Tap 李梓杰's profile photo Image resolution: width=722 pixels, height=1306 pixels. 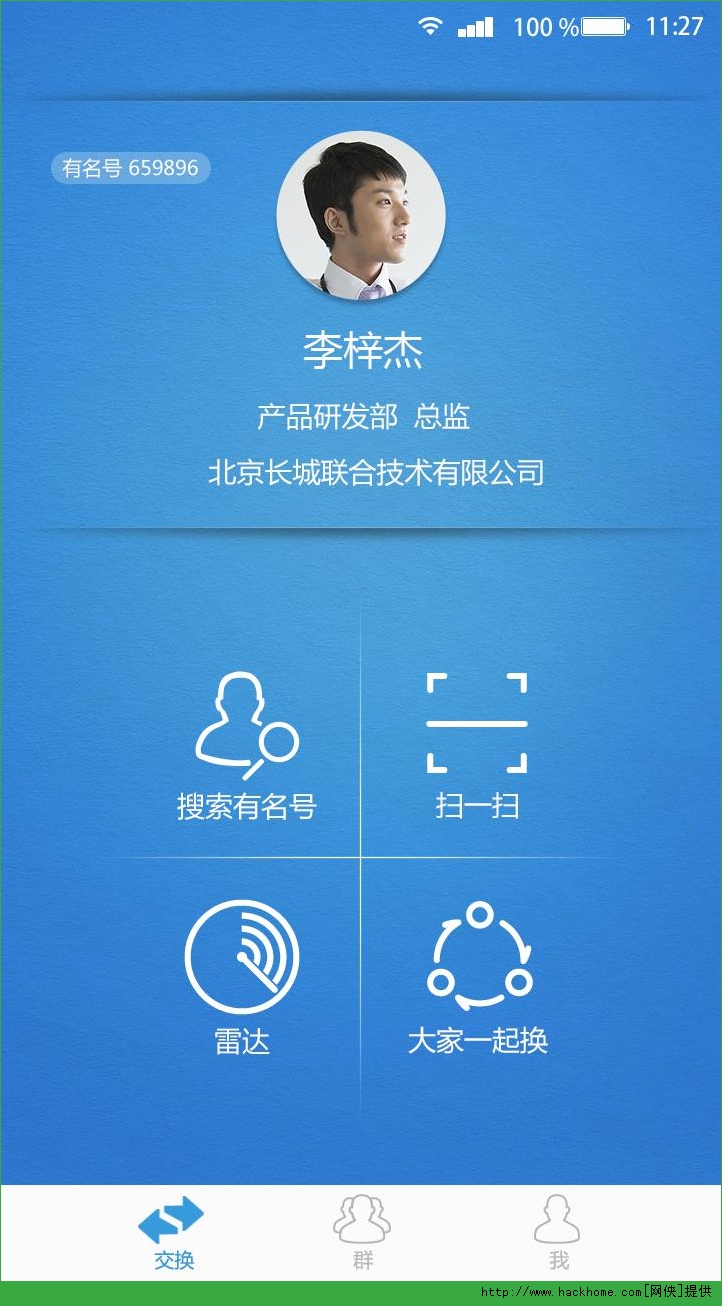tap(361, 216)
